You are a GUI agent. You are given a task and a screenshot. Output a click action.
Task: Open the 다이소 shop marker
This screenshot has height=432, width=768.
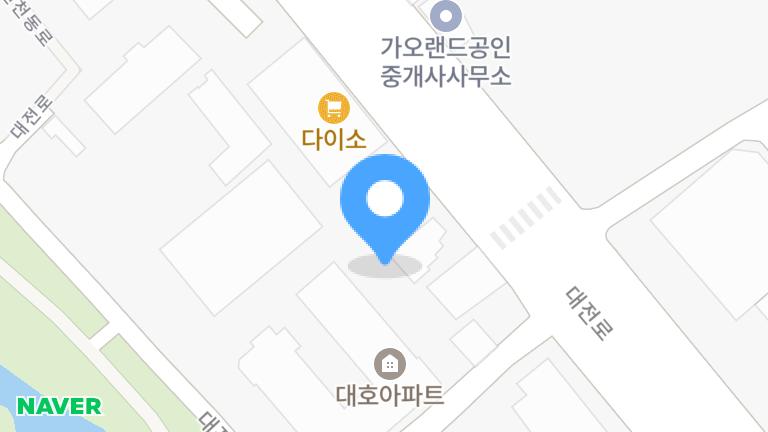tap(334, 108)
